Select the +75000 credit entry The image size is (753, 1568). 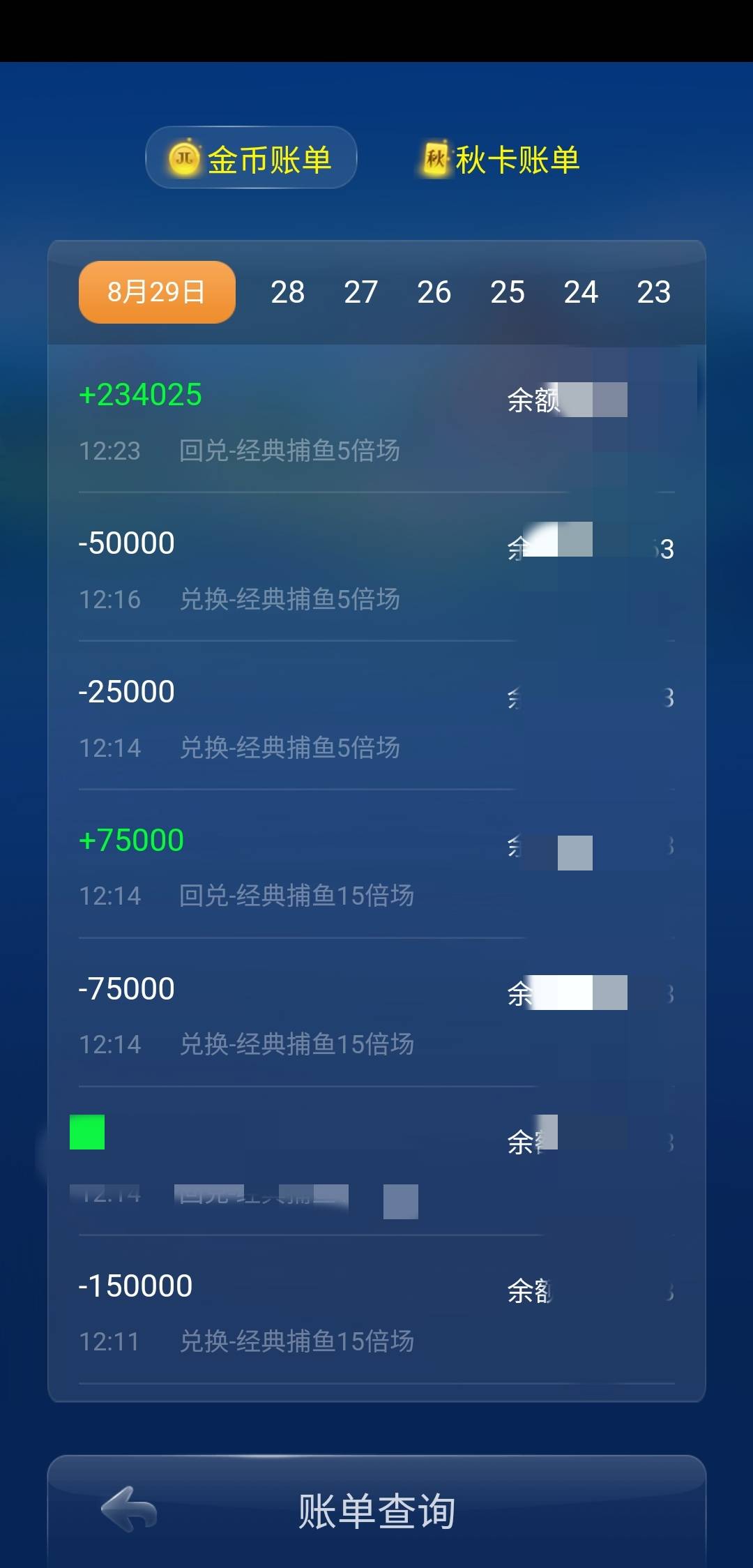[x=131, y=841]
